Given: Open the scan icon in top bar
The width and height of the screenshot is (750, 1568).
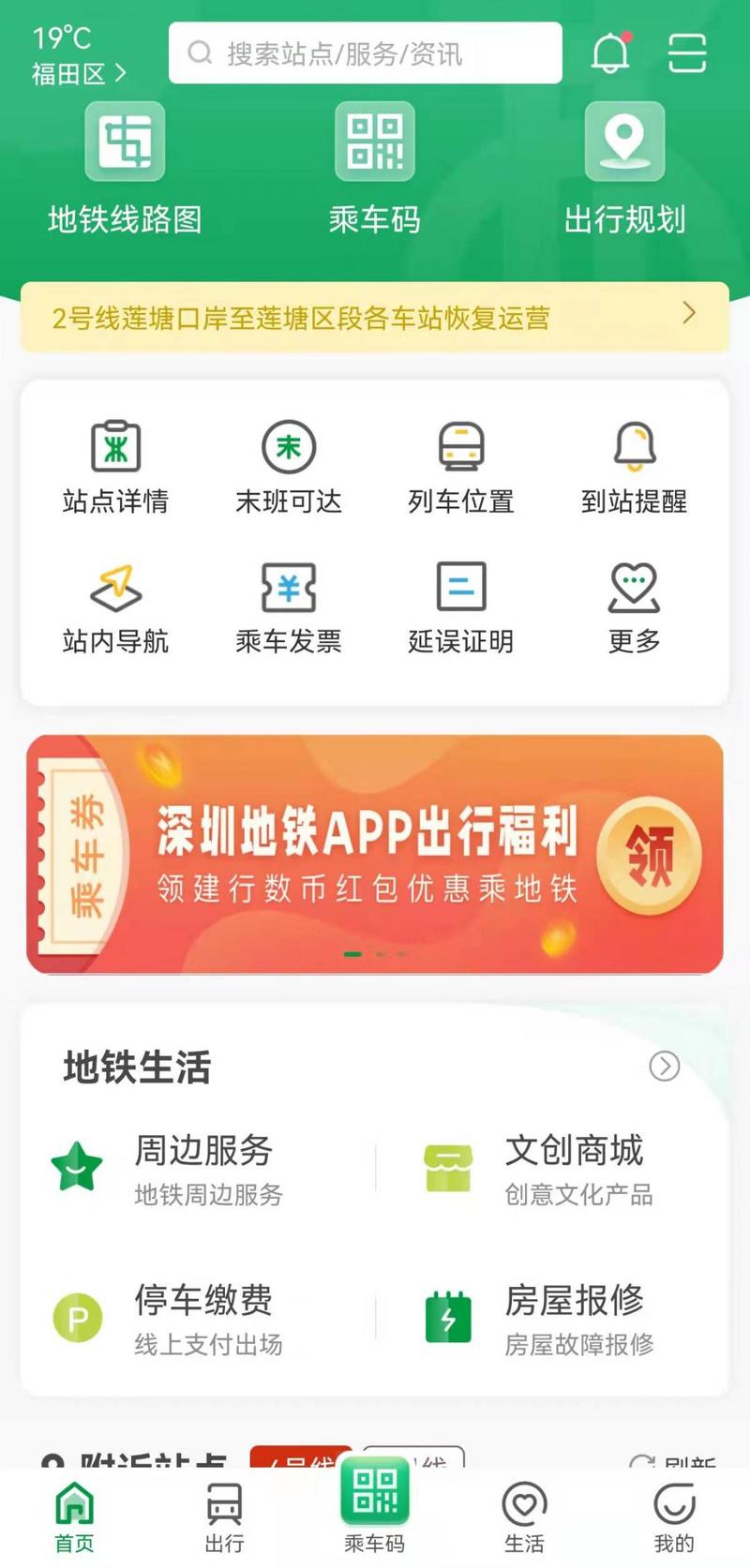Looking at the screenshot, I should point(686,53).
